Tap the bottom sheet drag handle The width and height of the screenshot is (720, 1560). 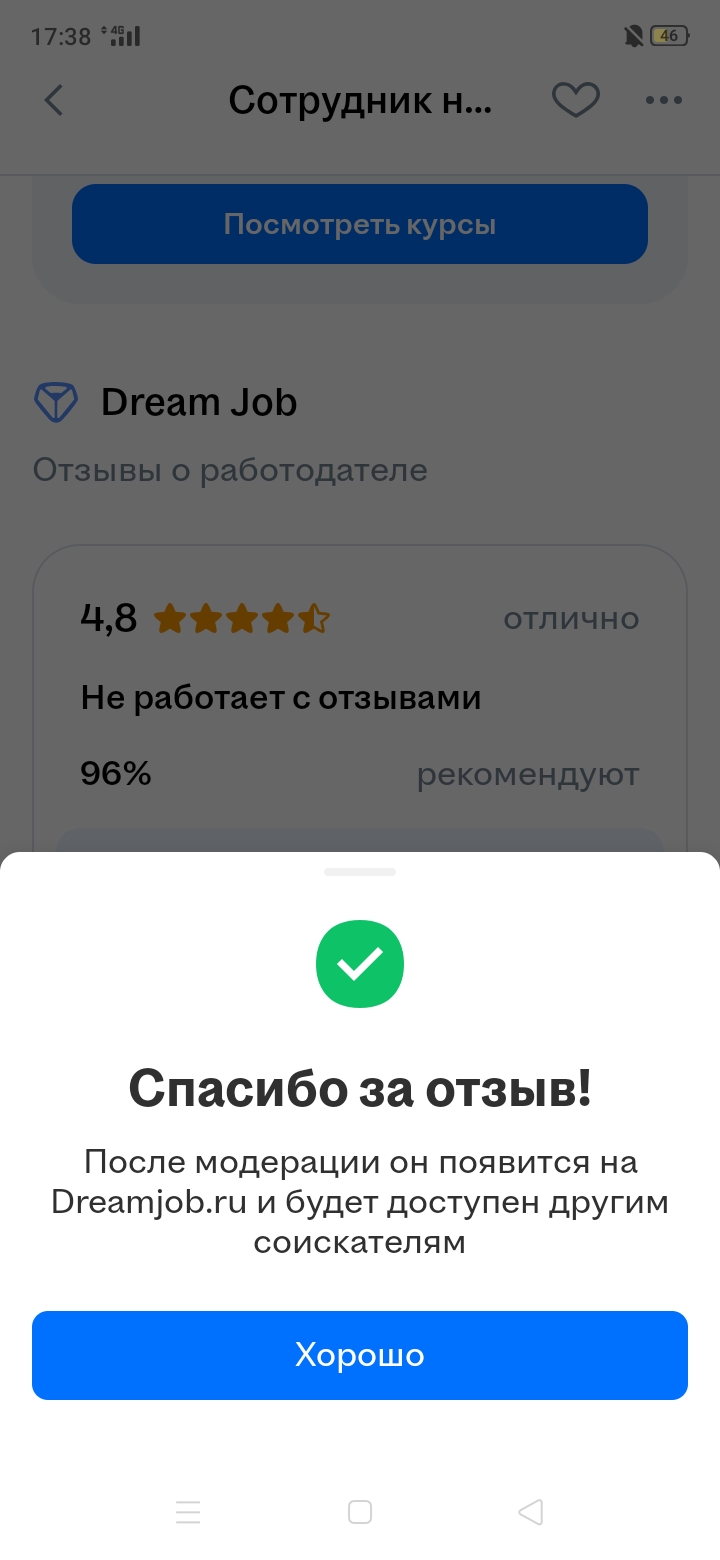point(360,872)
